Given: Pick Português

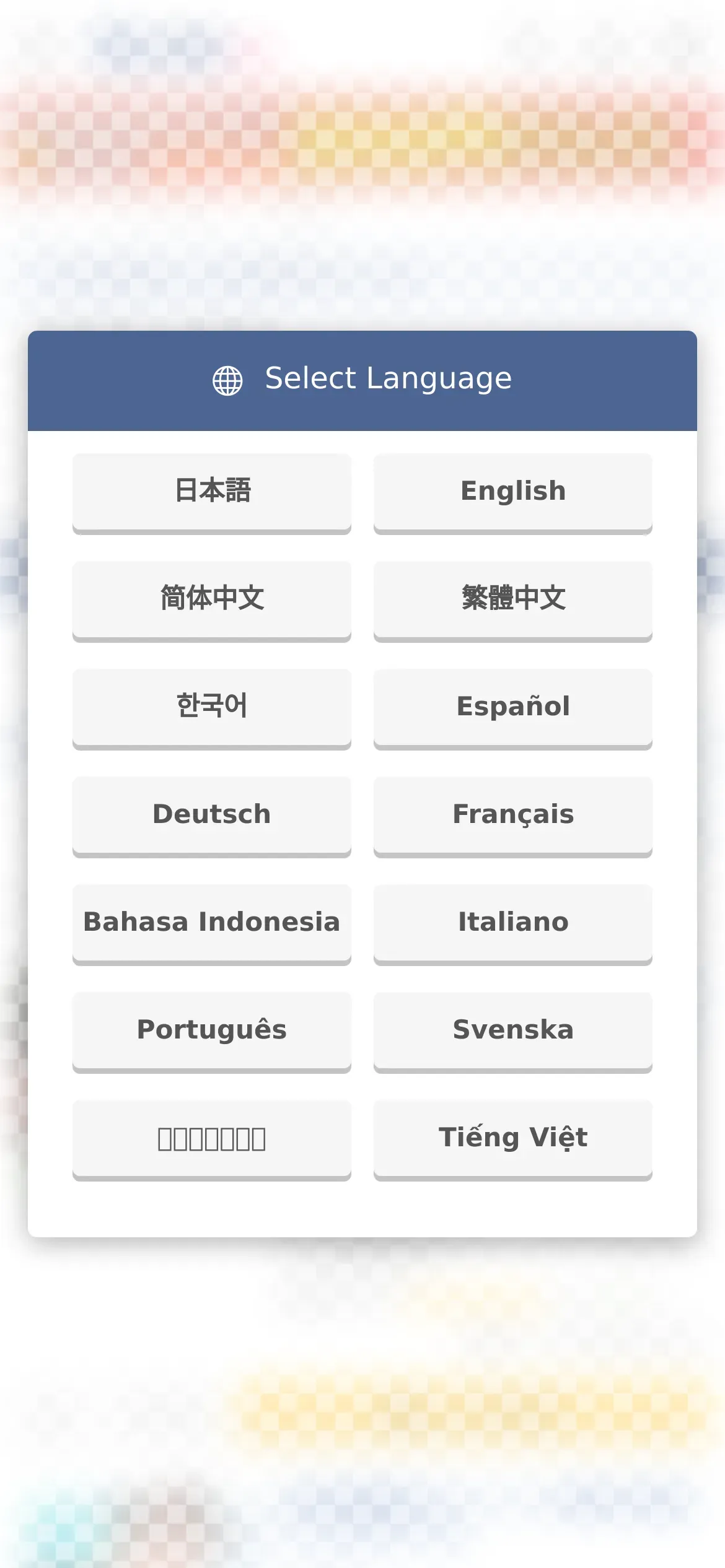Looking at the screenshot, I should (x=212, y=1032).
